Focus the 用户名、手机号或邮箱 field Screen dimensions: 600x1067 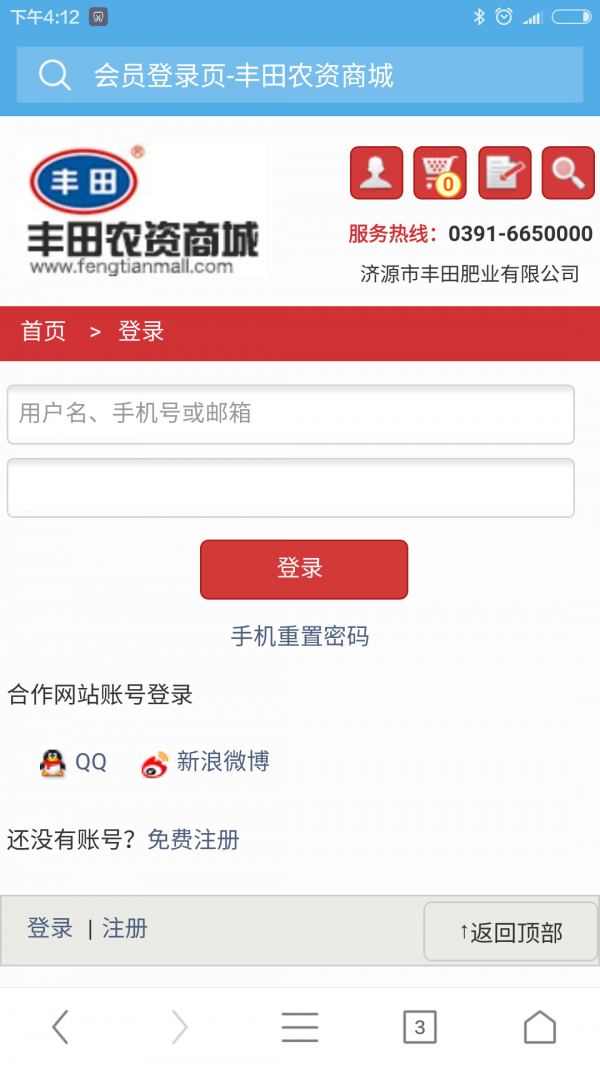click(290, 414)
